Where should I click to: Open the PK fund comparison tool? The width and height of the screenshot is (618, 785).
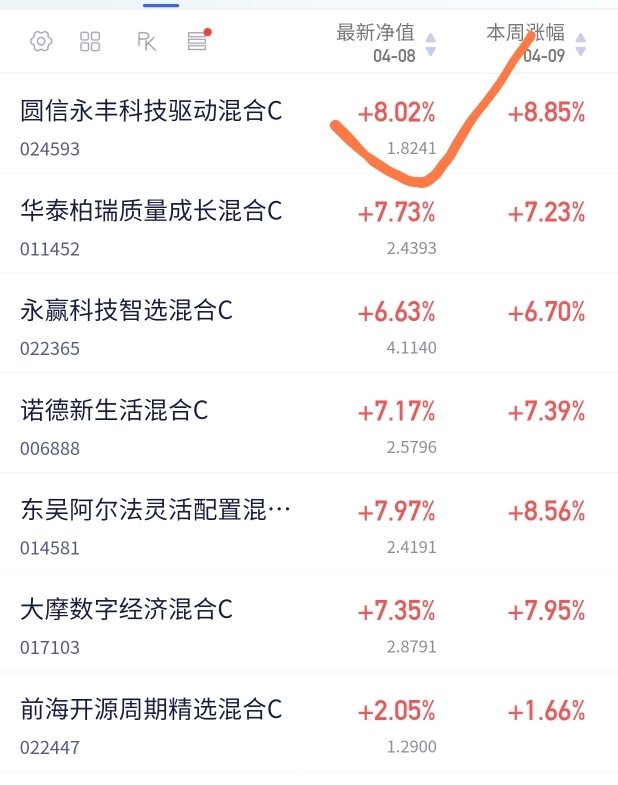(x=146, y=42)
